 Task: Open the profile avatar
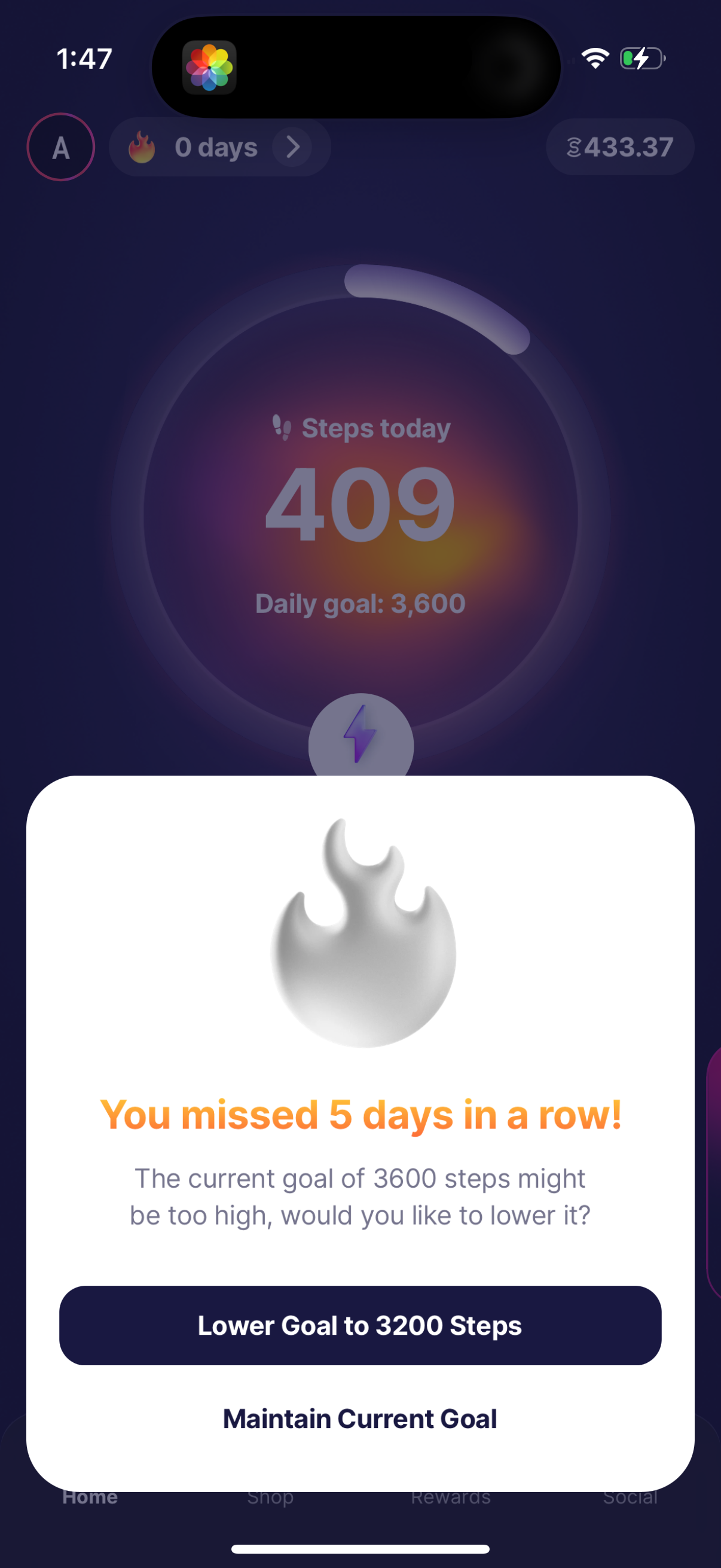coord(60,147)
